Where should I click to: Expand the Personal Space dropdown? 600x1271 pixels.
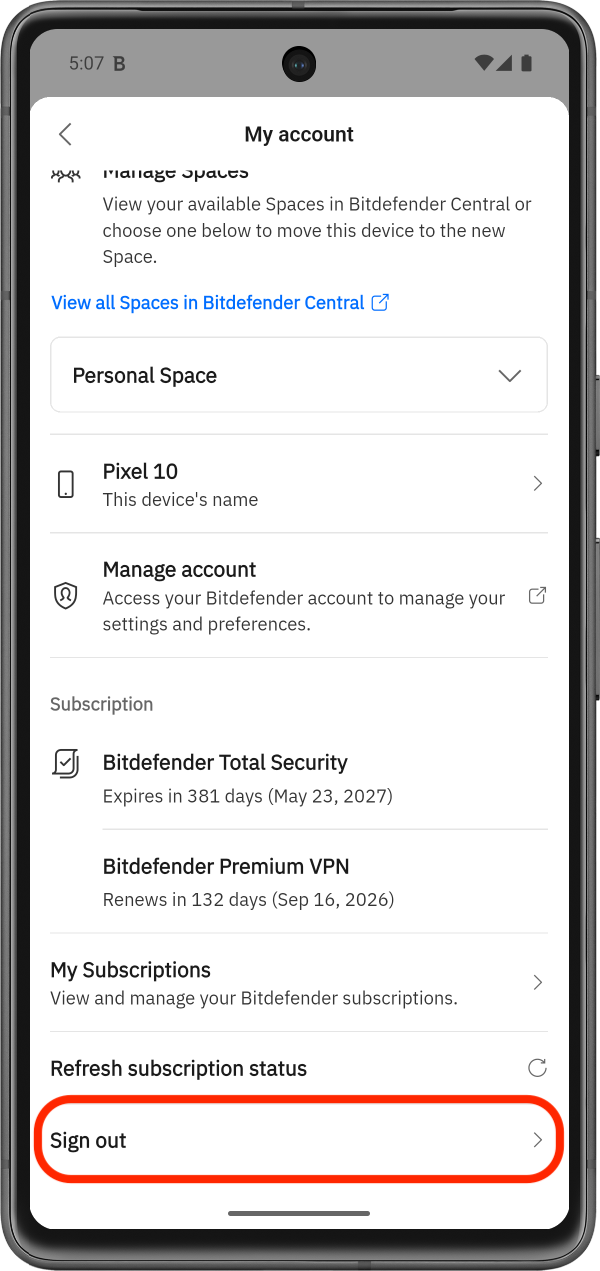299,375
